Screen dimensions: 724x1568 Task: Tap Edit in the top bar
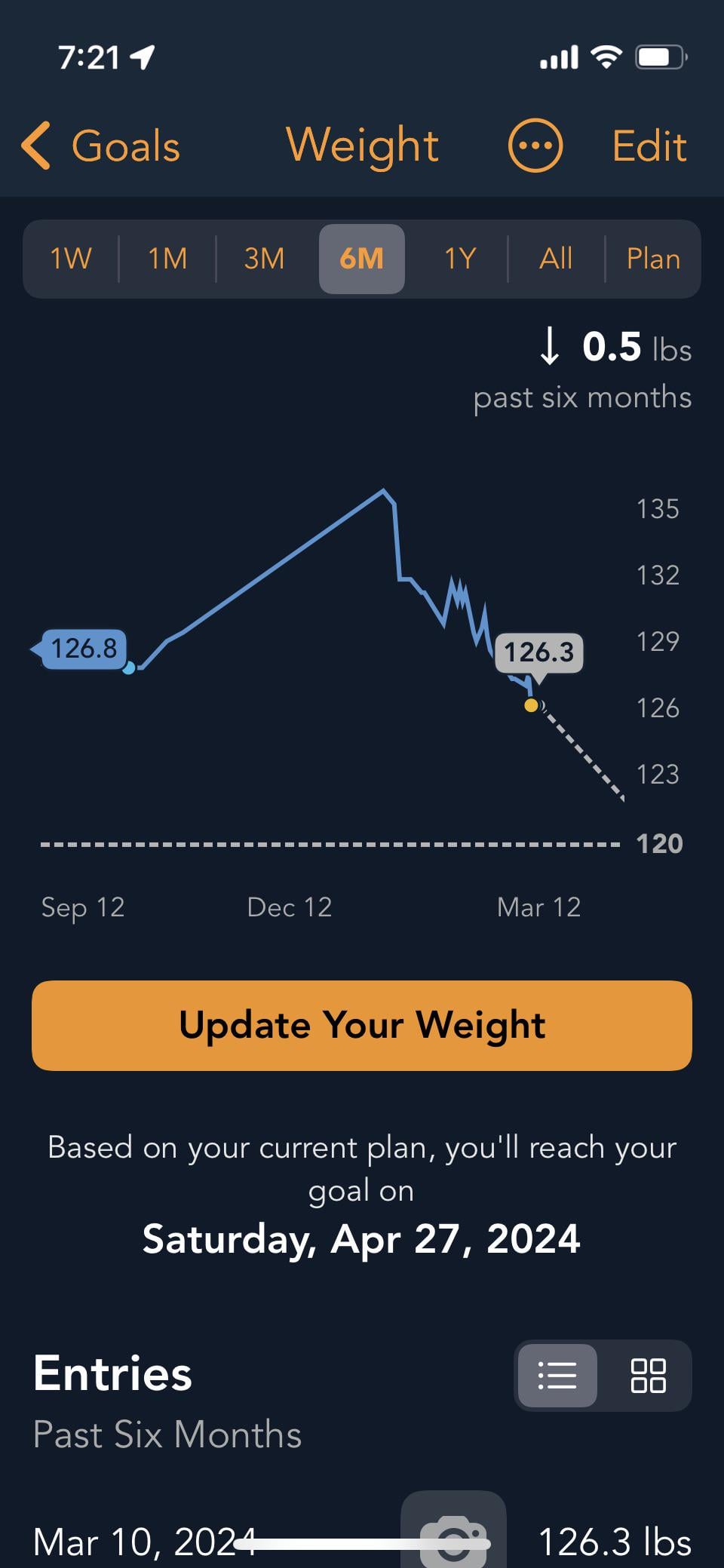[649, 146]
